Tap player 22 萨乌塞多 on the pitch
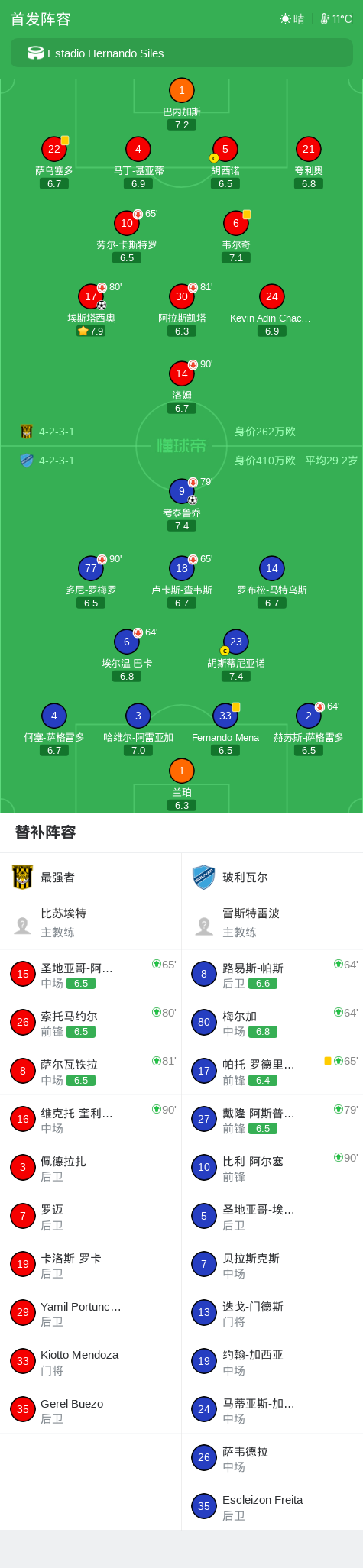Screen dimensions: 363x1568 point(54,162)
